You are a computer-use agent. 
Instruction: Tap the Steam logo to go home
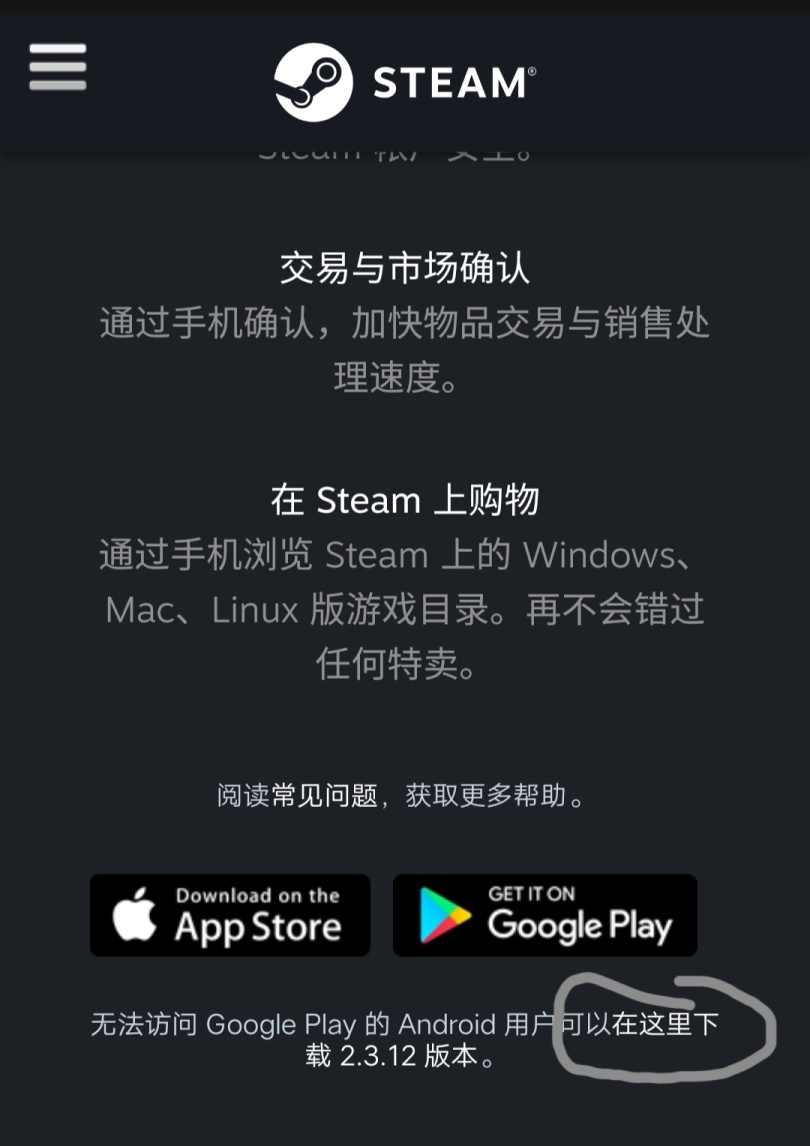tap(405, 82)
